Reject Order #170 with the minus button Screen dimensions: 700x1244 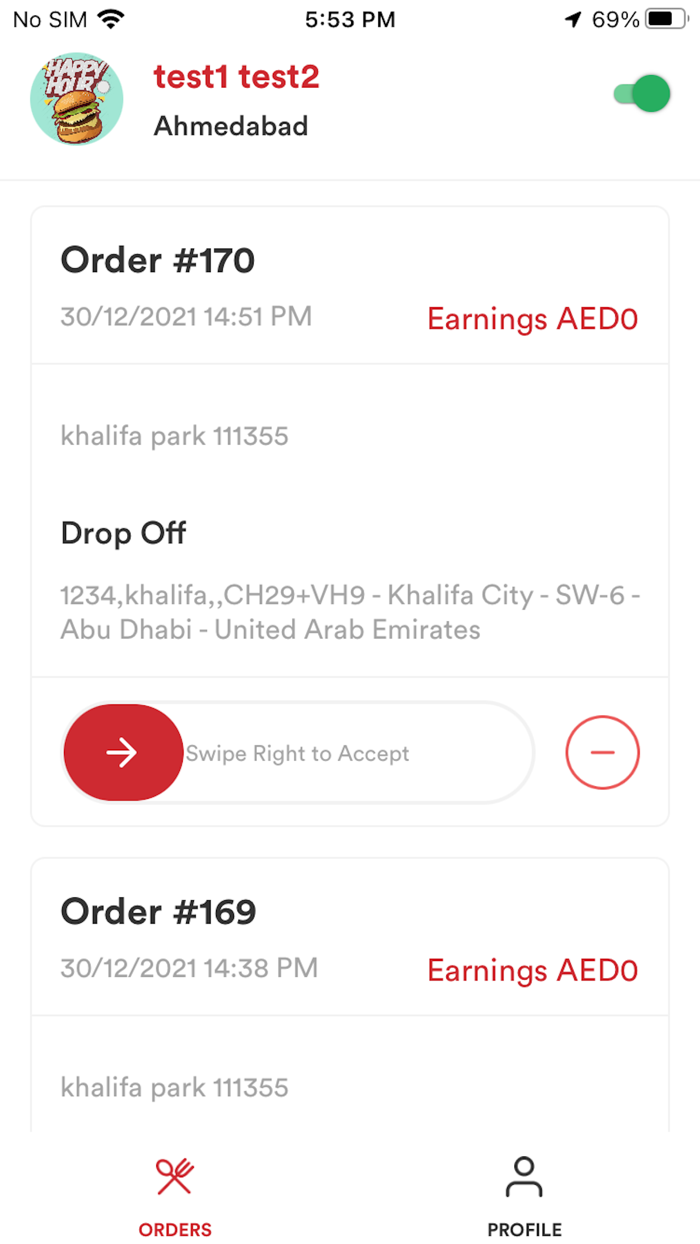click(x=602, y=753)
